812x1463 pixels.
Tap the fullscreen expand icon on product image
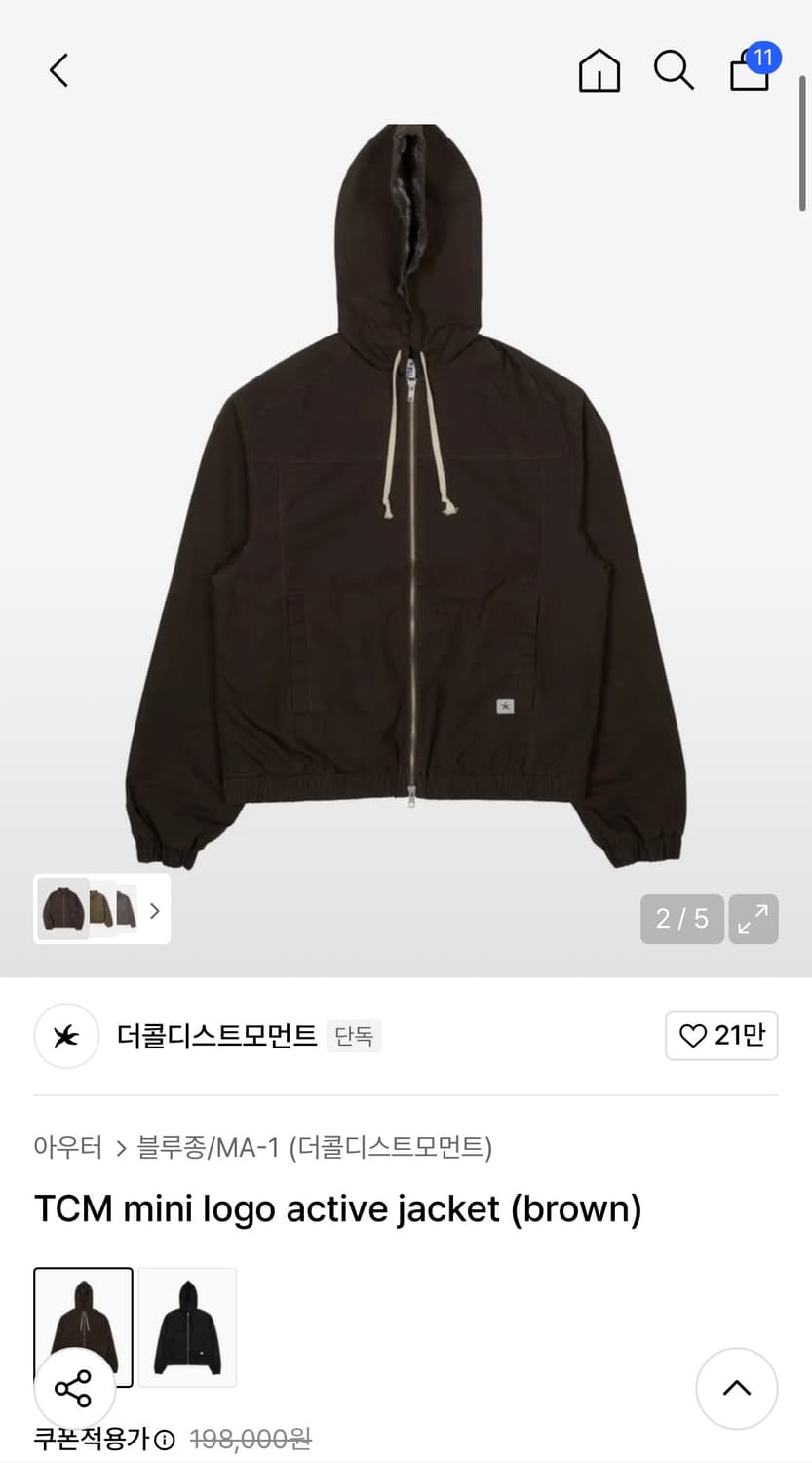pyautogui.click(x=752, y=918)
